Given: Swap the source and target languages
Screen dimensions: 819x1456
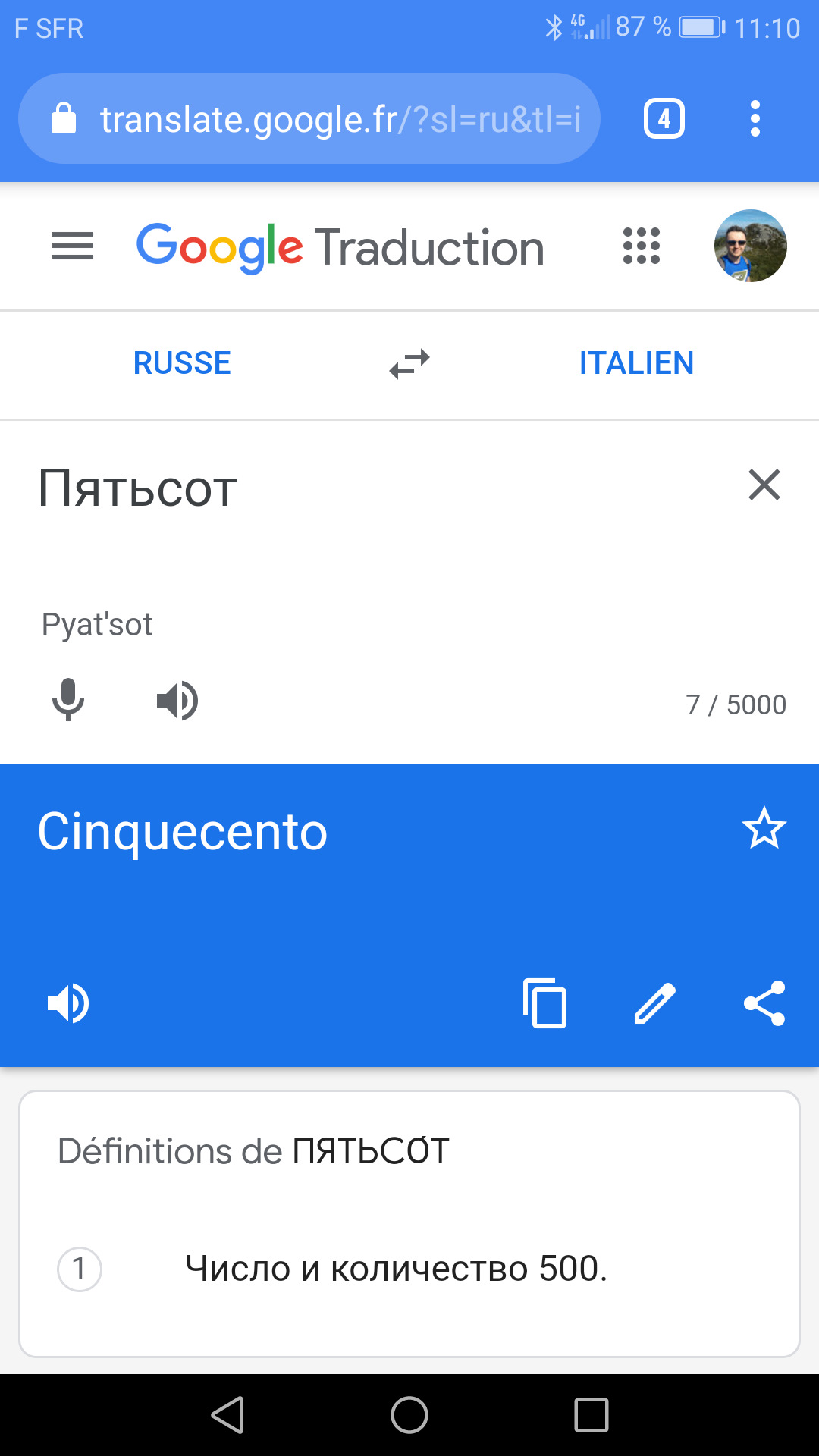Looking at the screenshot, I should (409, 364).
